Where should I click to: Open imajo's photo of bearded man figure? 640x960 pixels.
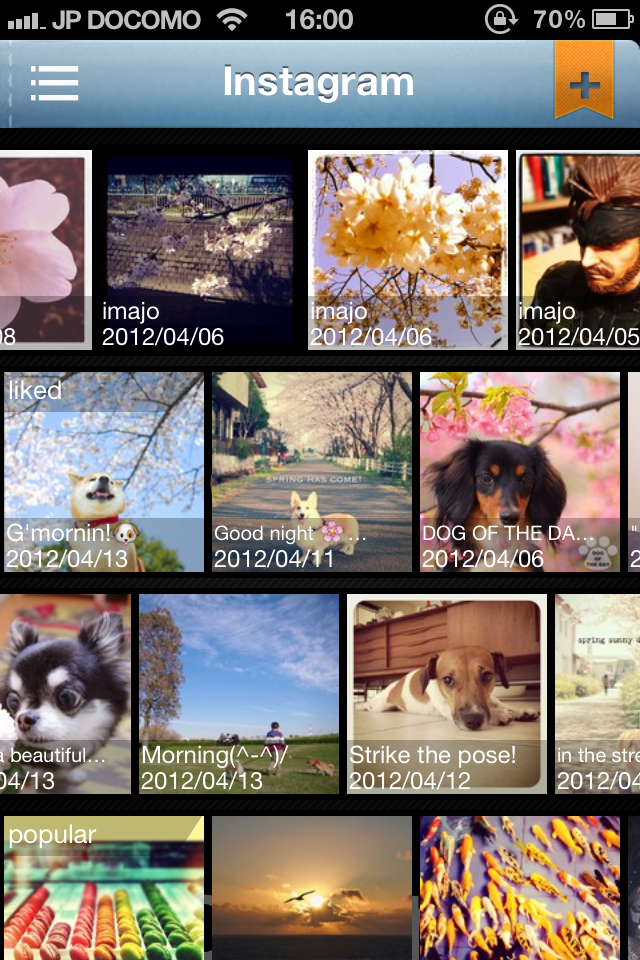(x=580, y=250)
